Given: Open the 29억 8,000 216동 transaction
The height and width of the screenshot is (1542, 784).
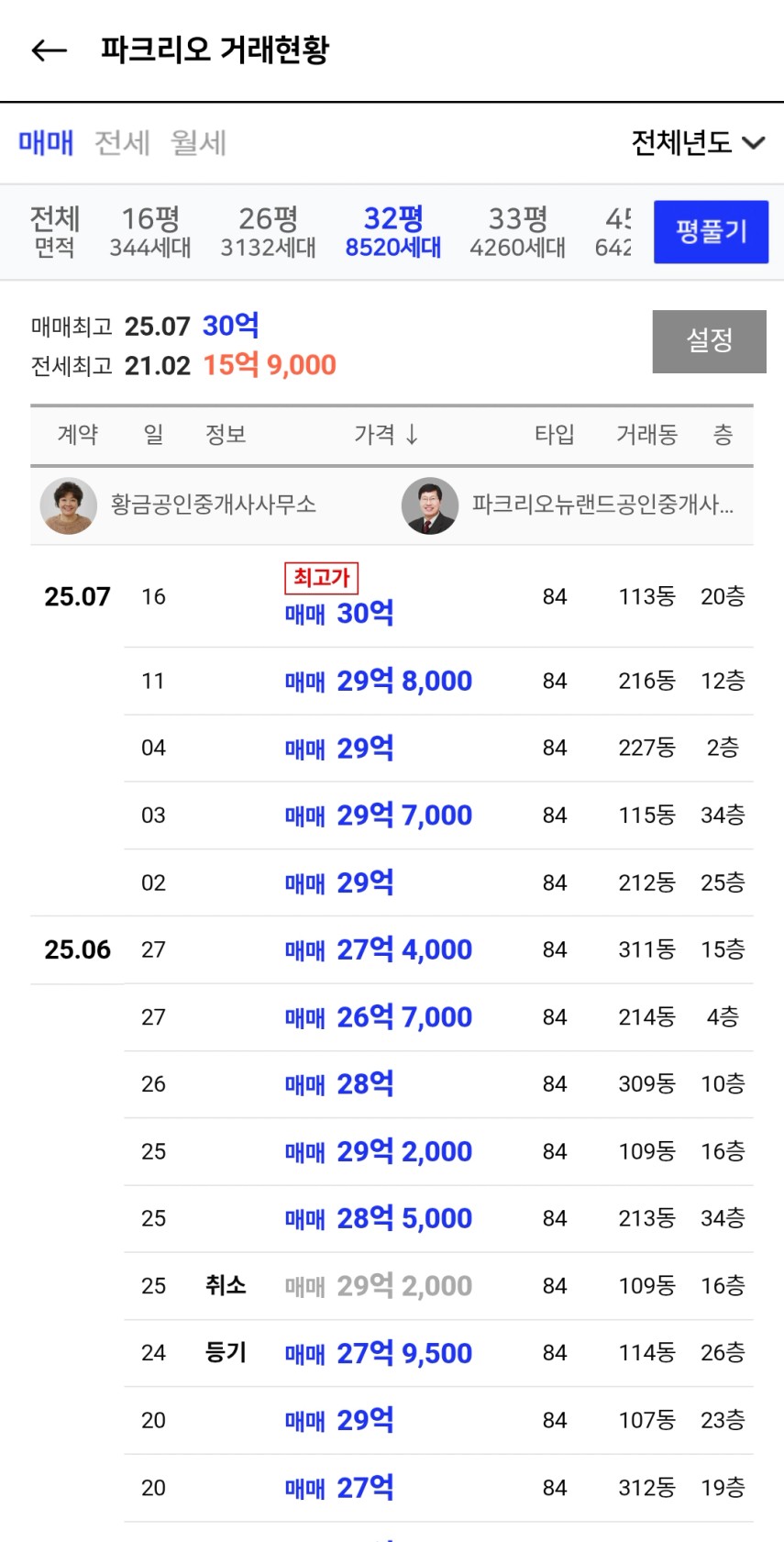Looking at the screenshot, I should pyautogui.click(x=438, y=682).
